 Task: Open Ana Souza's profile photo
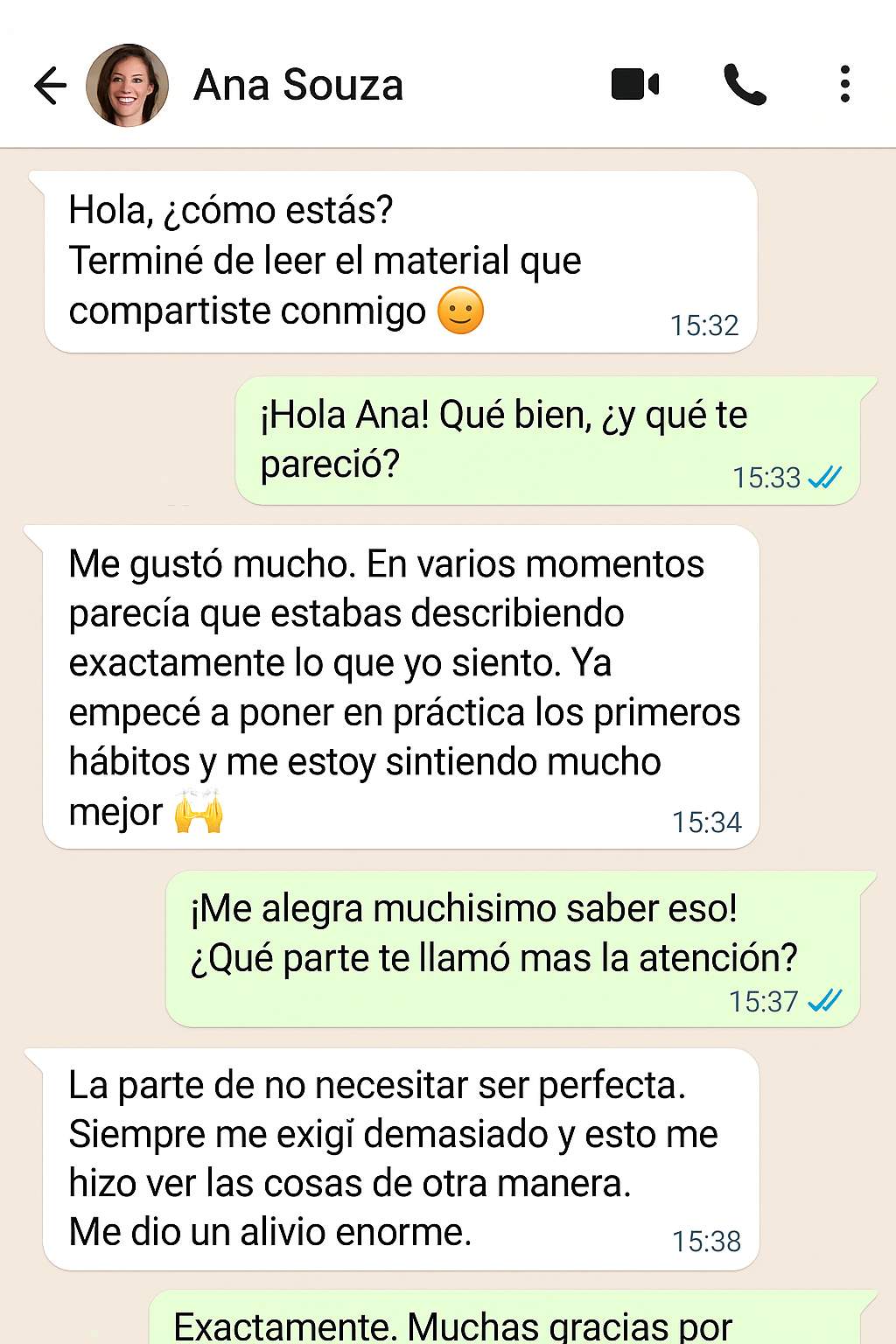(x=128, y=86)
